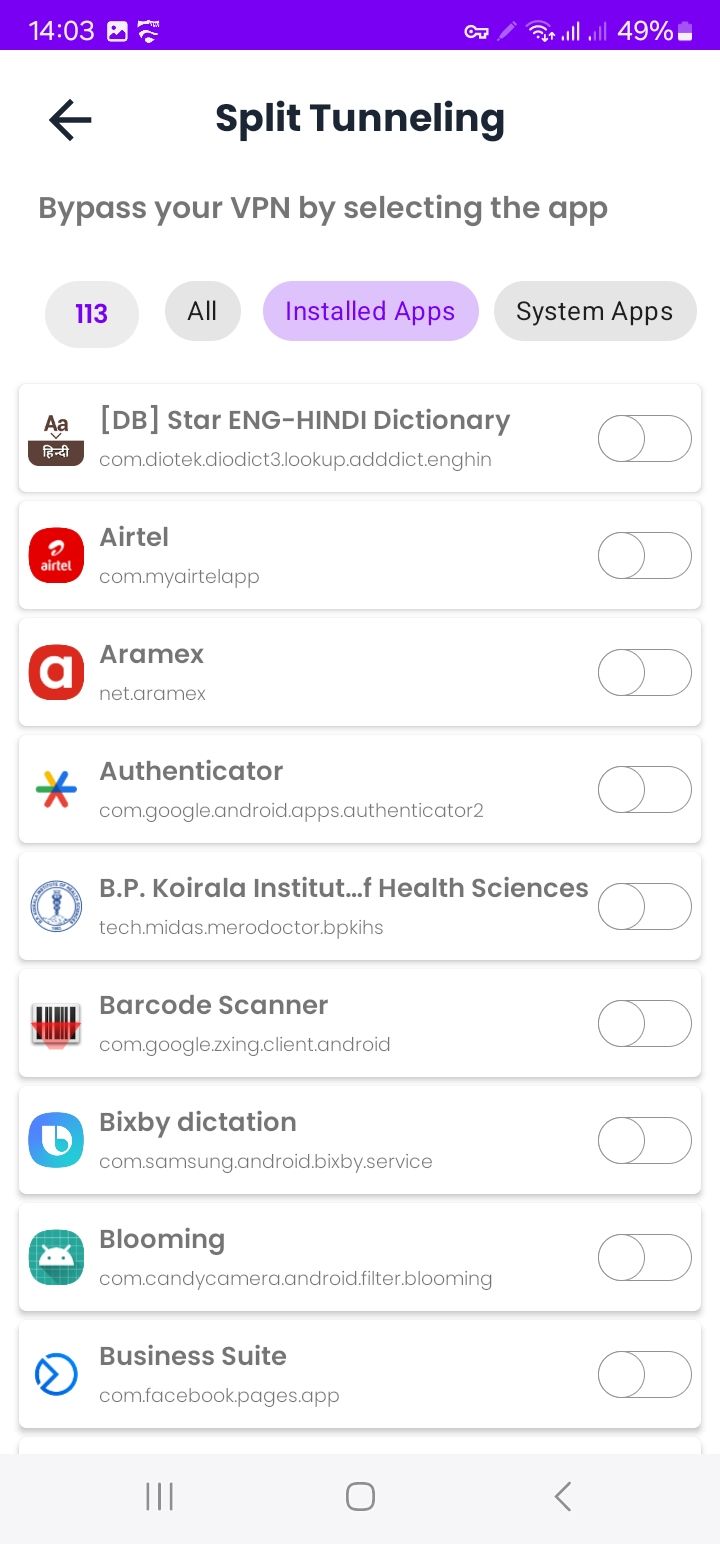Go back from Split Tunneling
Image resolution: width=720 pixels, height=1544 pixels.
pyautogui.click(x=70, y=120)
